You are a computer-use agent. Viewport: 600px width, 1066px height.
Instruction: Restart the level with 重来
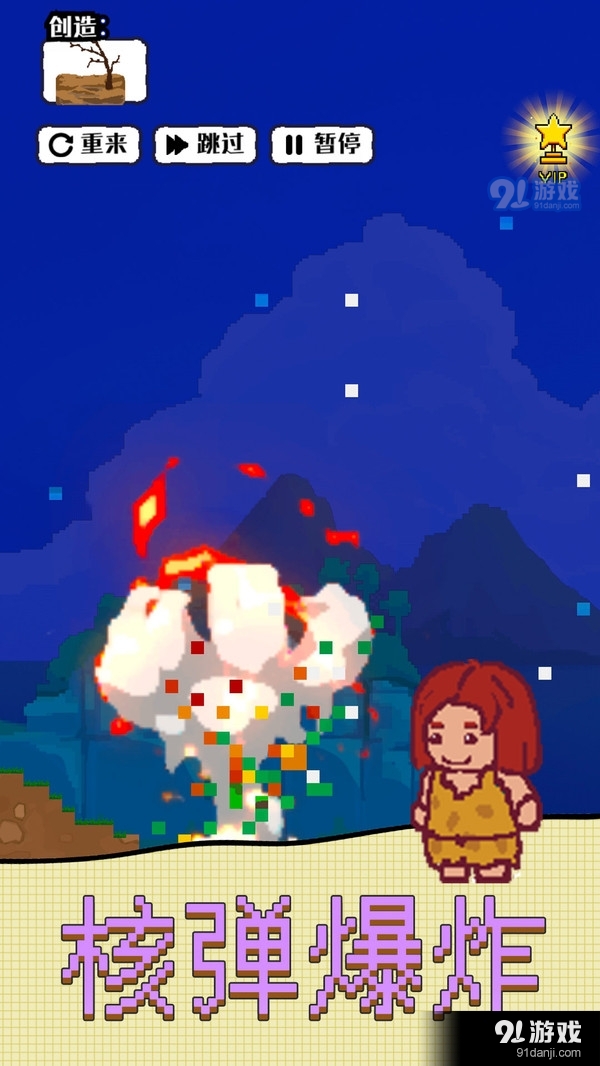(x=88, y=144)
